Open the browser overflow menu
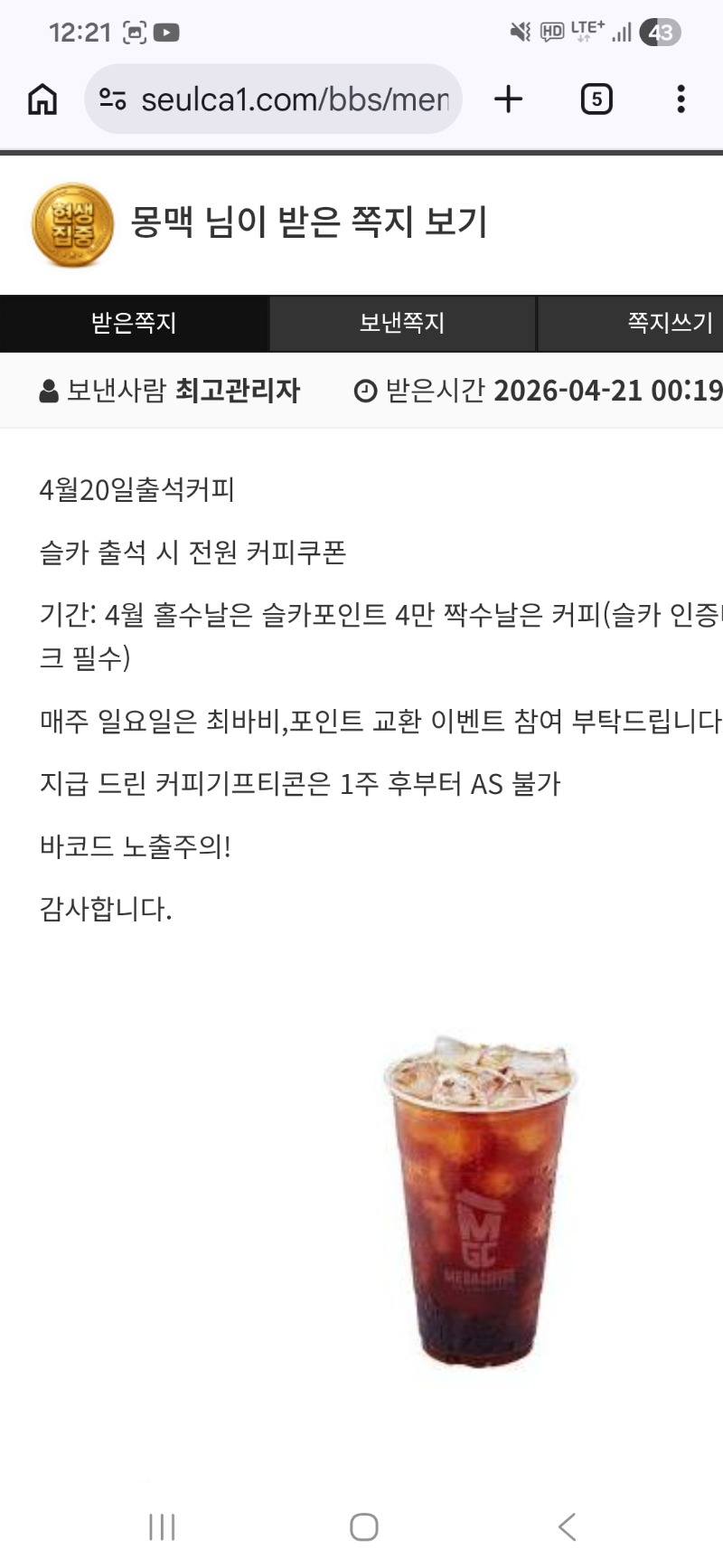The height and width of the screenshot is (1568, 723). pyautogui.click(x=681, y=99)
